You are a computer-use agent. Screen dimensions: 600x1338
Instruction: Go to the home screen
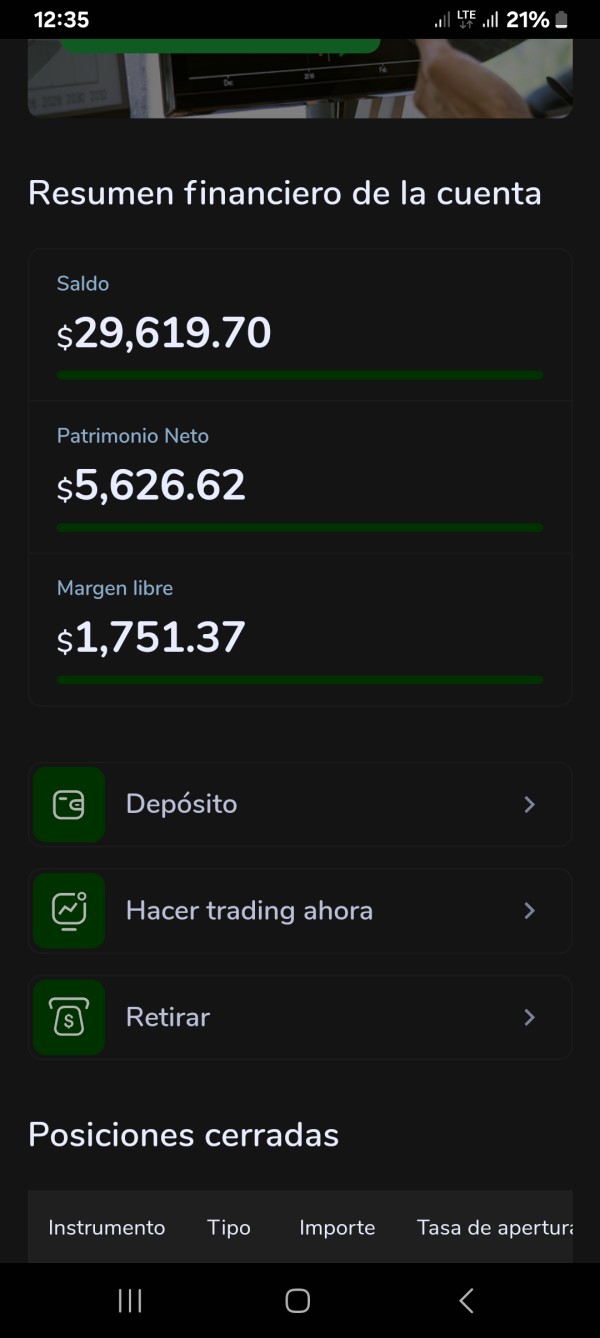298,1300
